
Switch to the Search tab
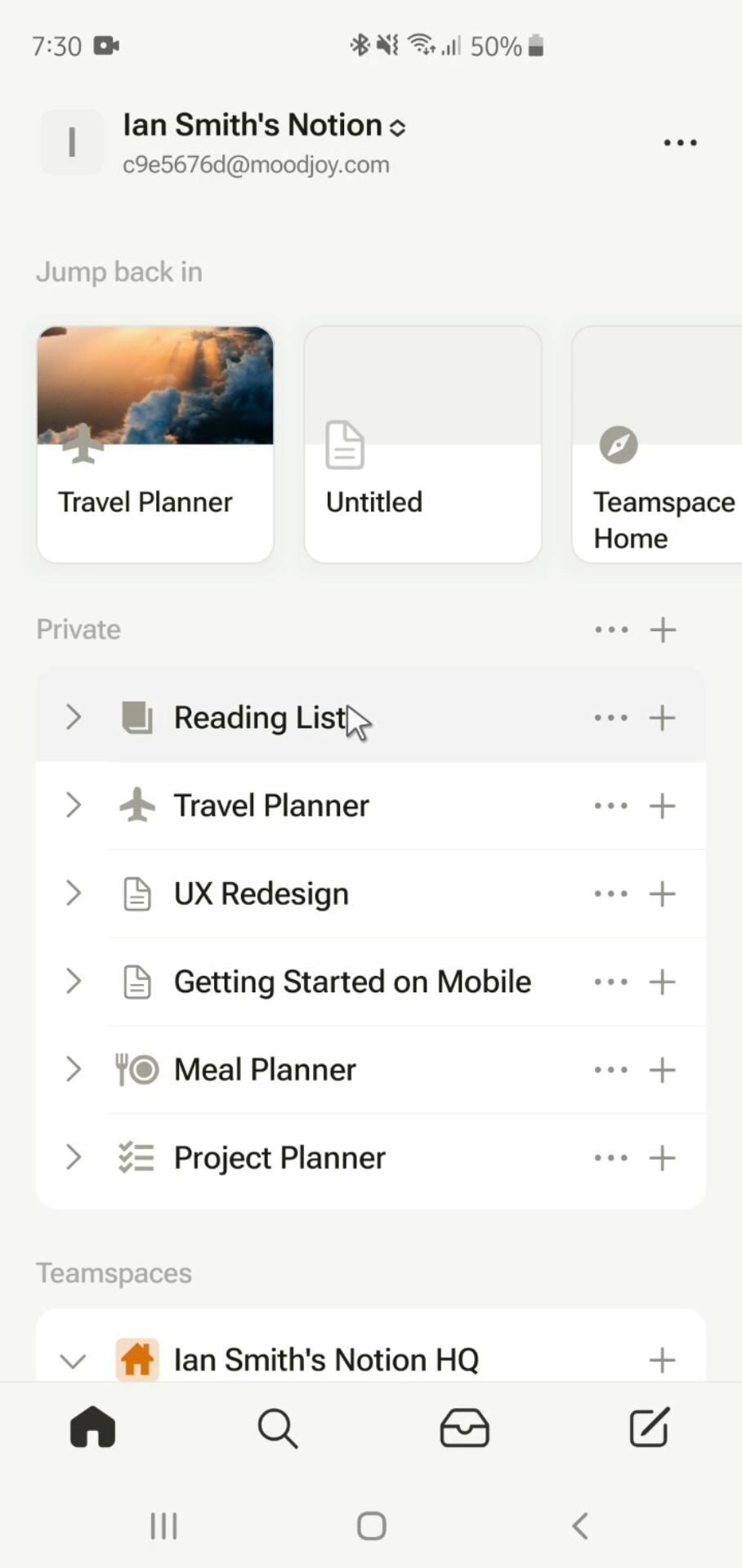(x=278, y=1428)
